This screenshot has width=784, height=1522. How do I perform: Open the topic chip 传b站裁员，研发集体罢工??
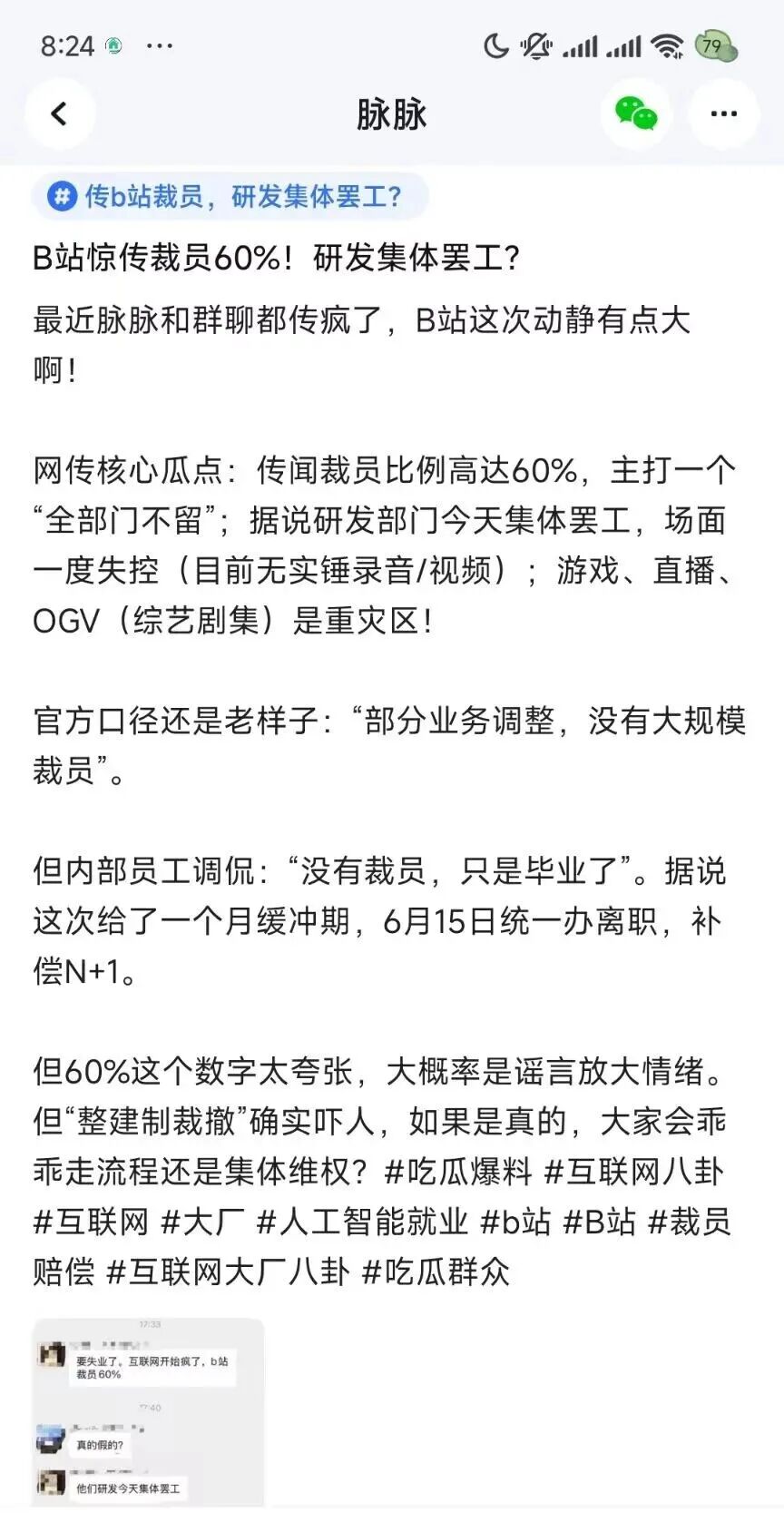point(230,196)
